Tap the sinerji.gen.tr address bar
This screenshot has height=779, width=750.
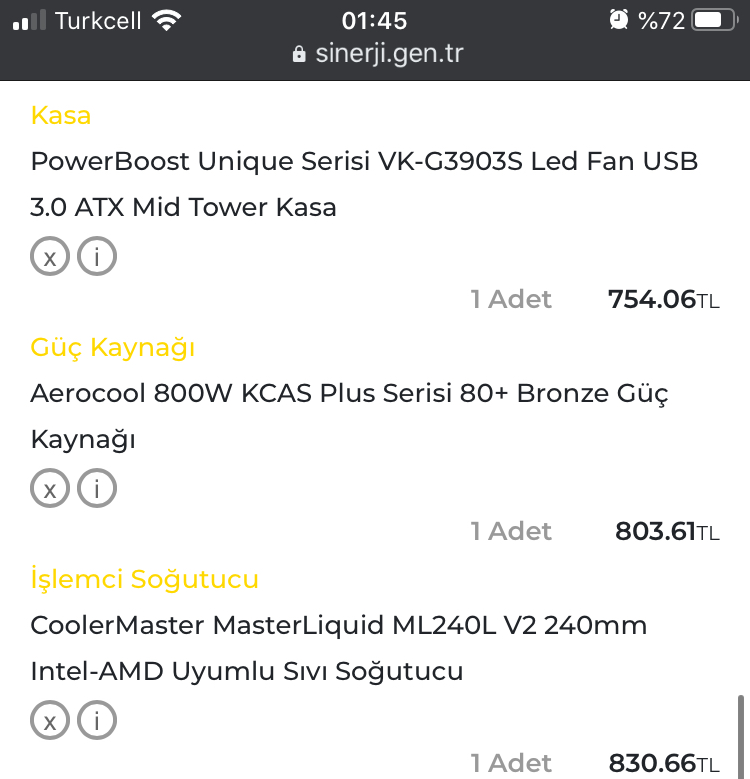[x=376, y=54]
